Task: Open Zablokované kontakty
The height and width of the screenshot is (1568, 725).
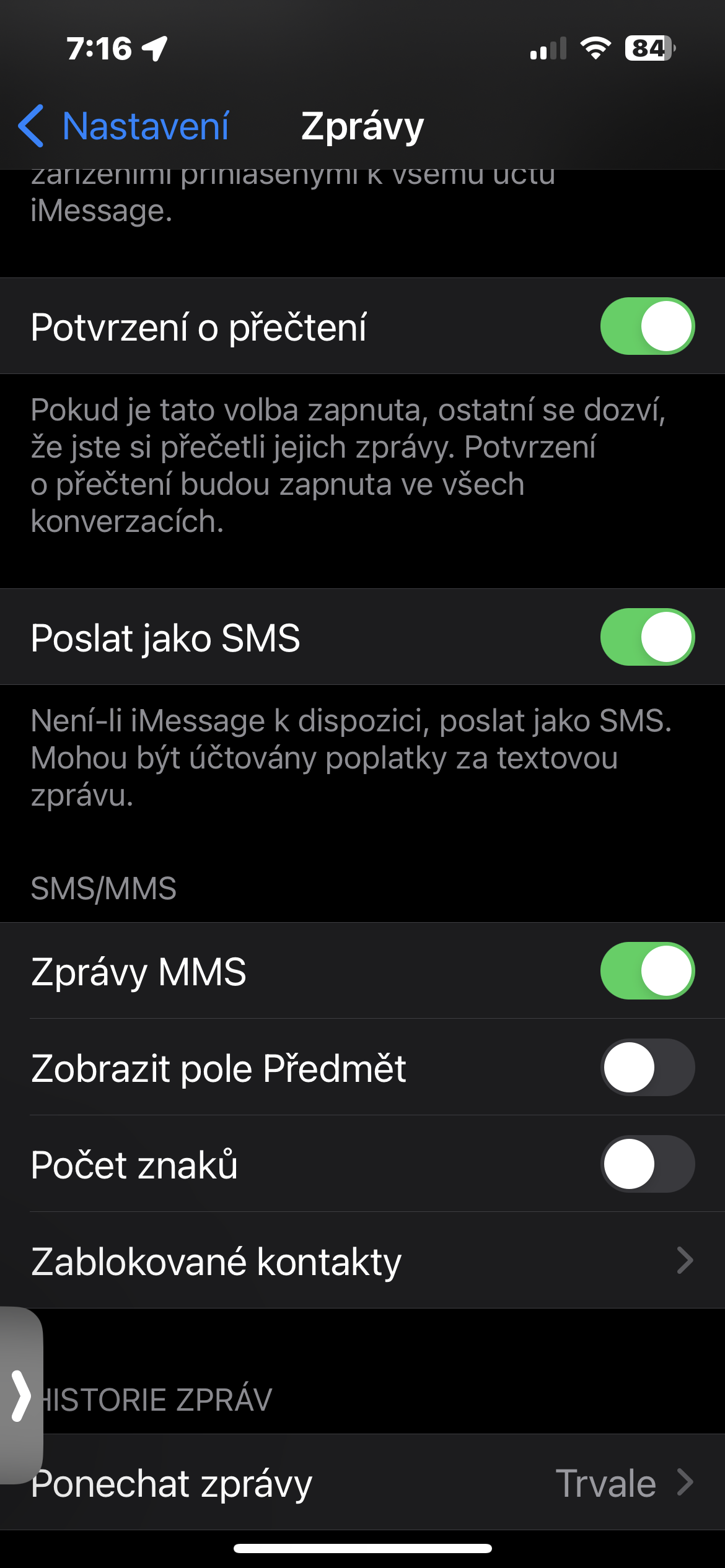Action: pos(362,1261)
